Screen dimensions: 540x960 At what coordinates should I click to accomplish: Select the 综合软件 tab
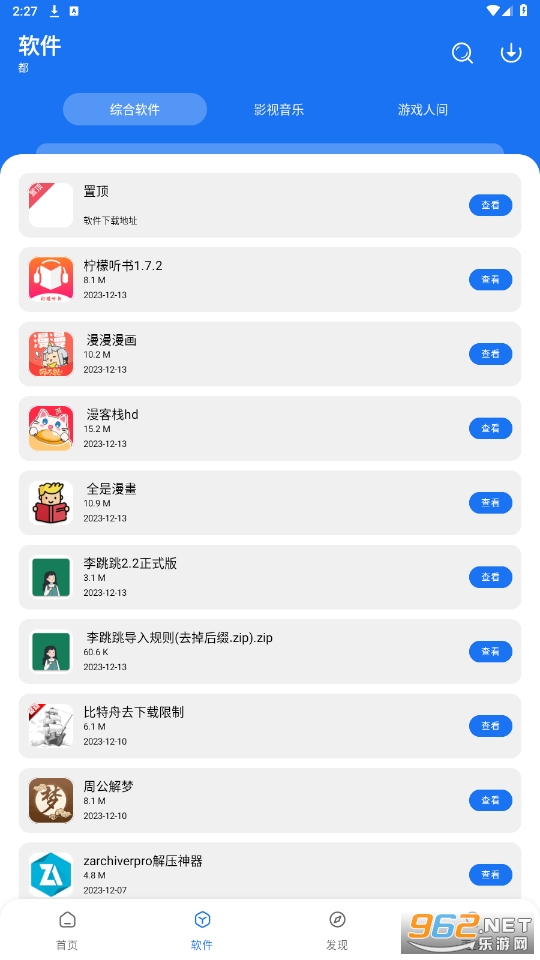tap(135, 110)
